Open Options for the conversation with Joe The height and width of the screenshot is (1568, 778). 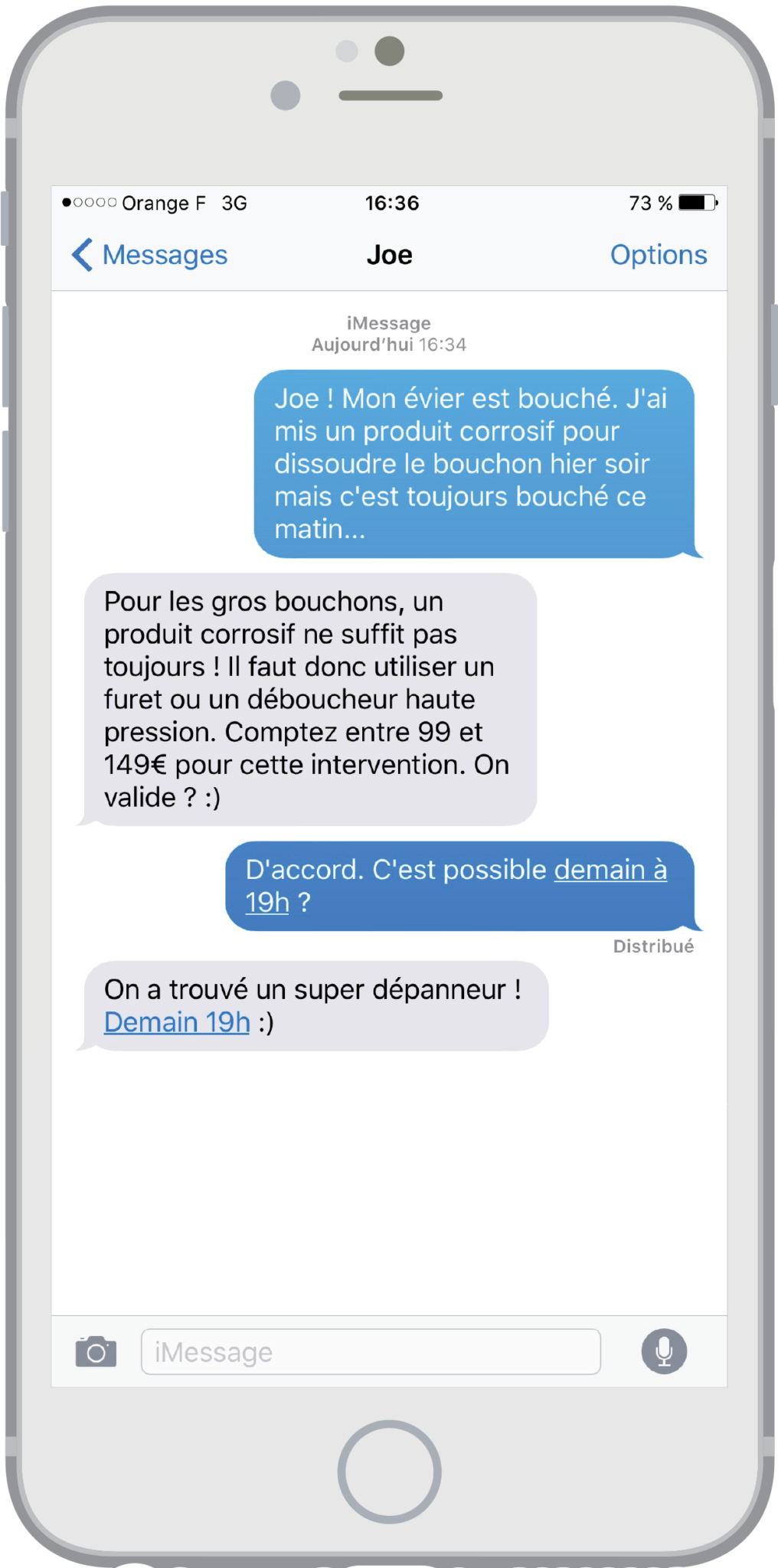[659, 255]
